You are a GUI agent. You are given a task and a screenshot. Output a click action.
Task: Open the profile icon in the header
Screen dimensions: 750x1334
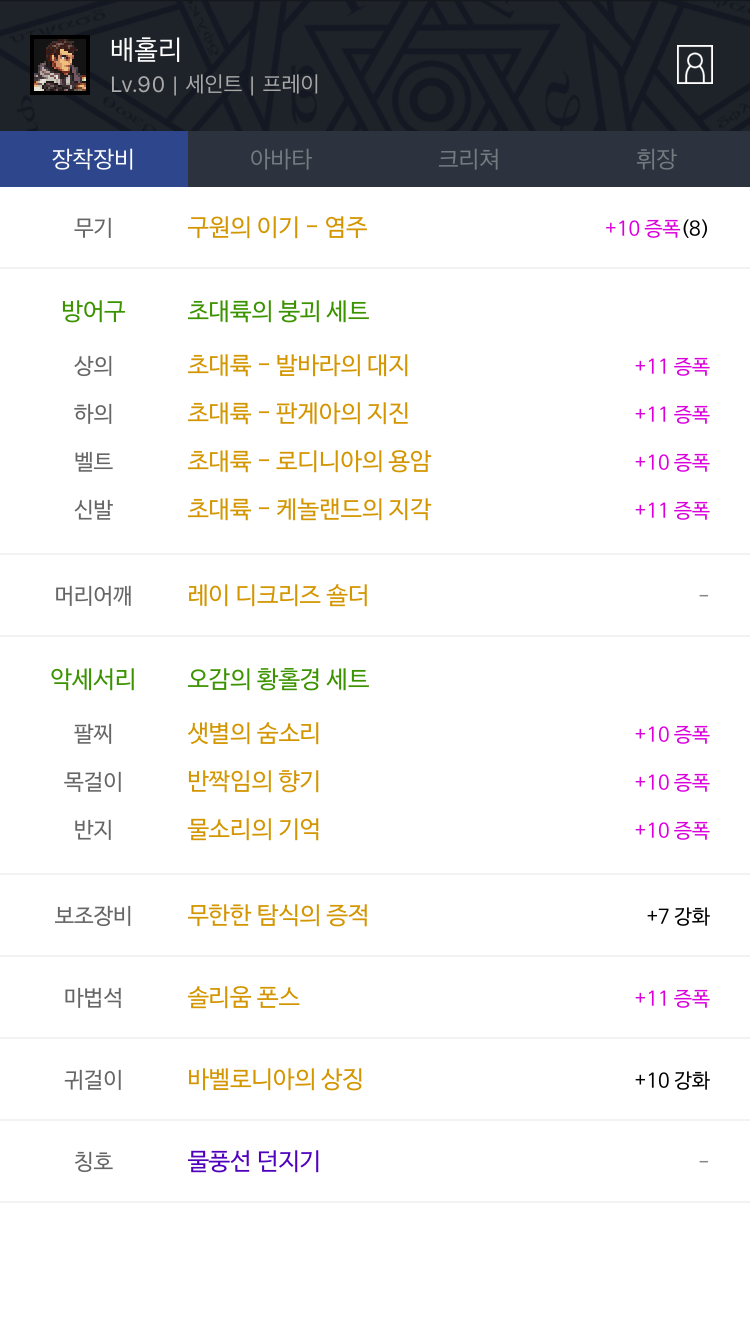[x=694, y=65]
